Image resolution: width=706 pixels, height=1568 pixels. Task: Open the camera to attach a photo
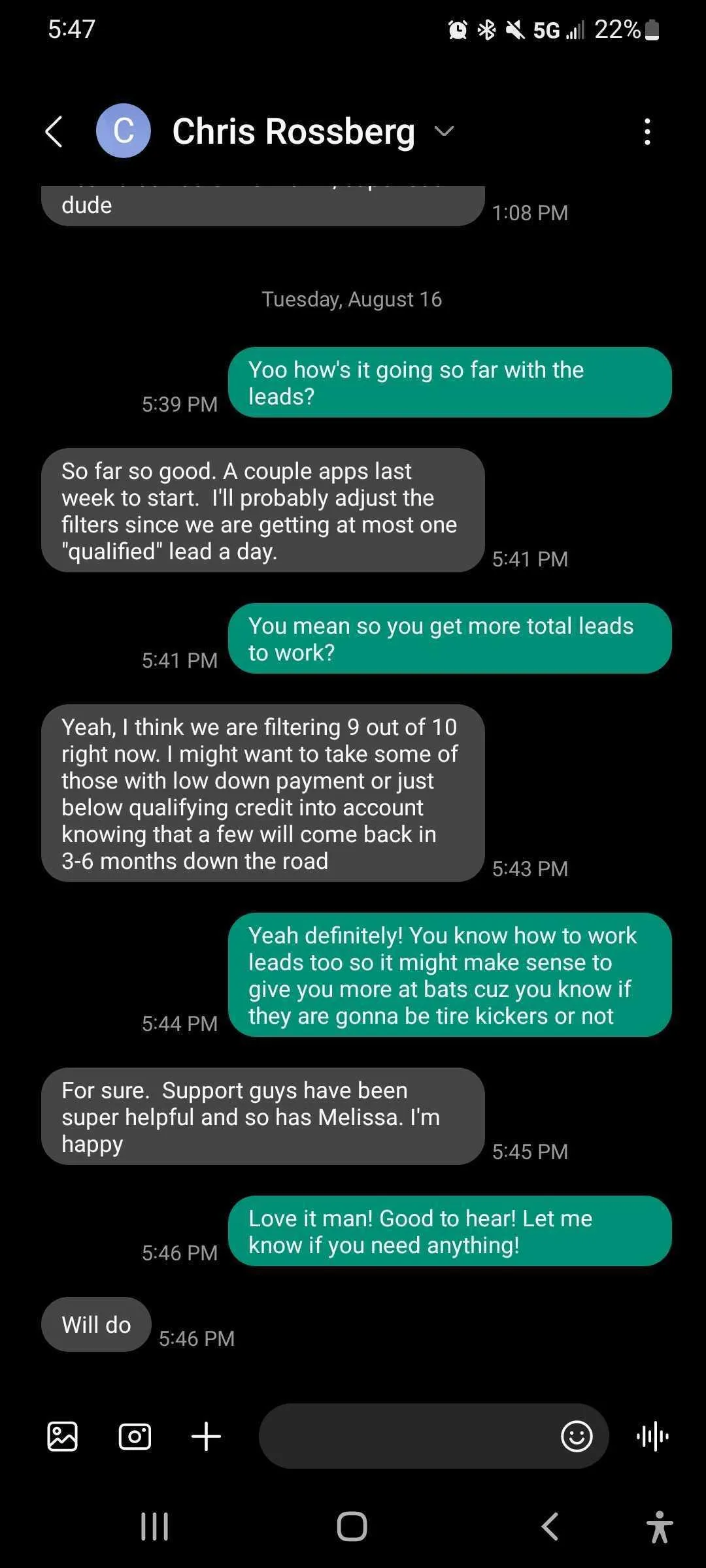(135, 1436)
